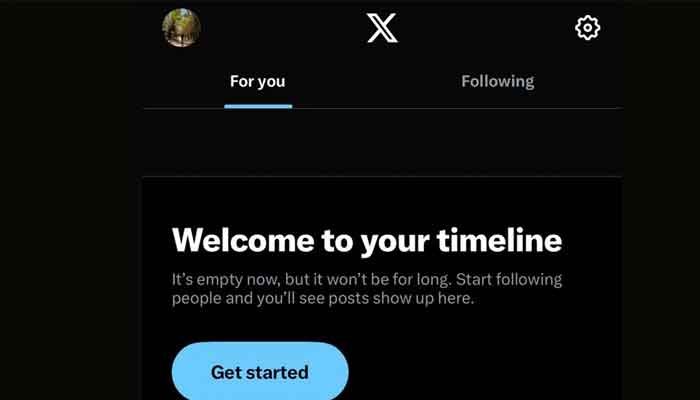Switch to the For you tab
700x400 pixels.
(258, 82)
